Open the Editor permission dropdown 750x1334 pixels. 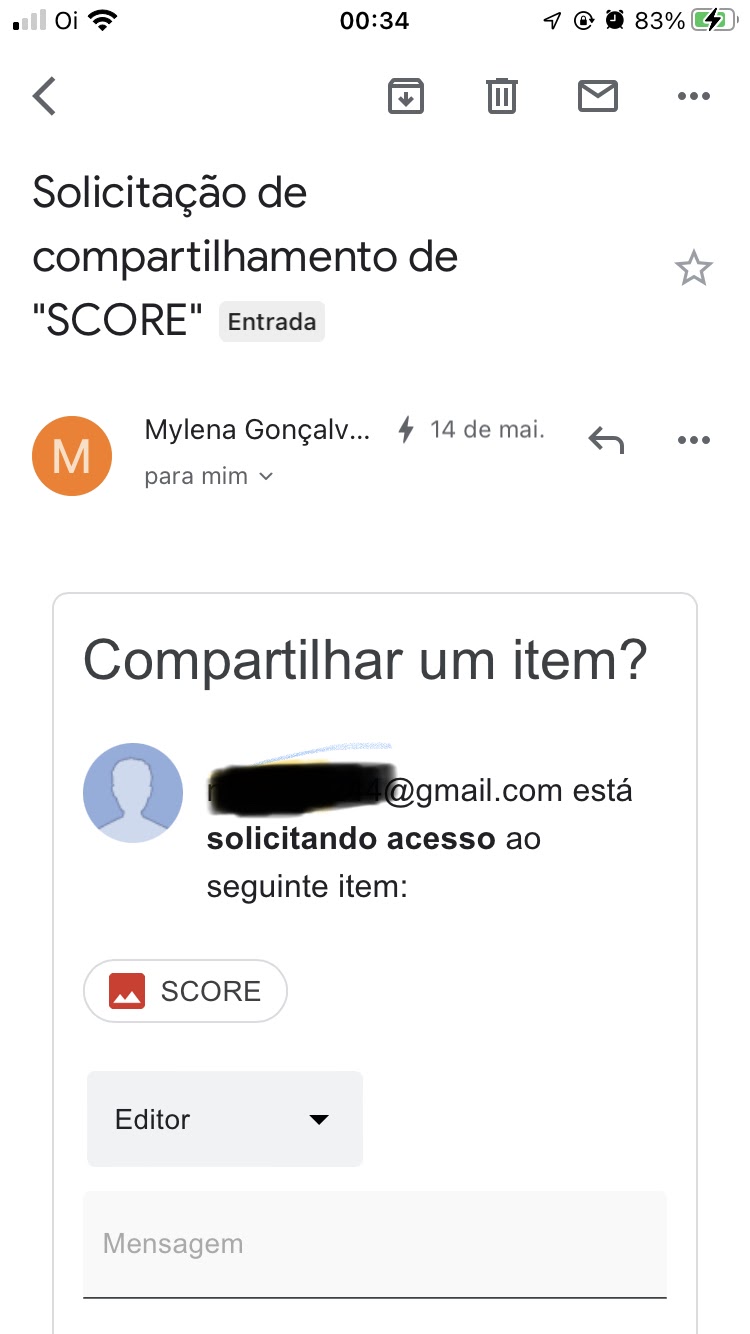(x=225, y=1119)
